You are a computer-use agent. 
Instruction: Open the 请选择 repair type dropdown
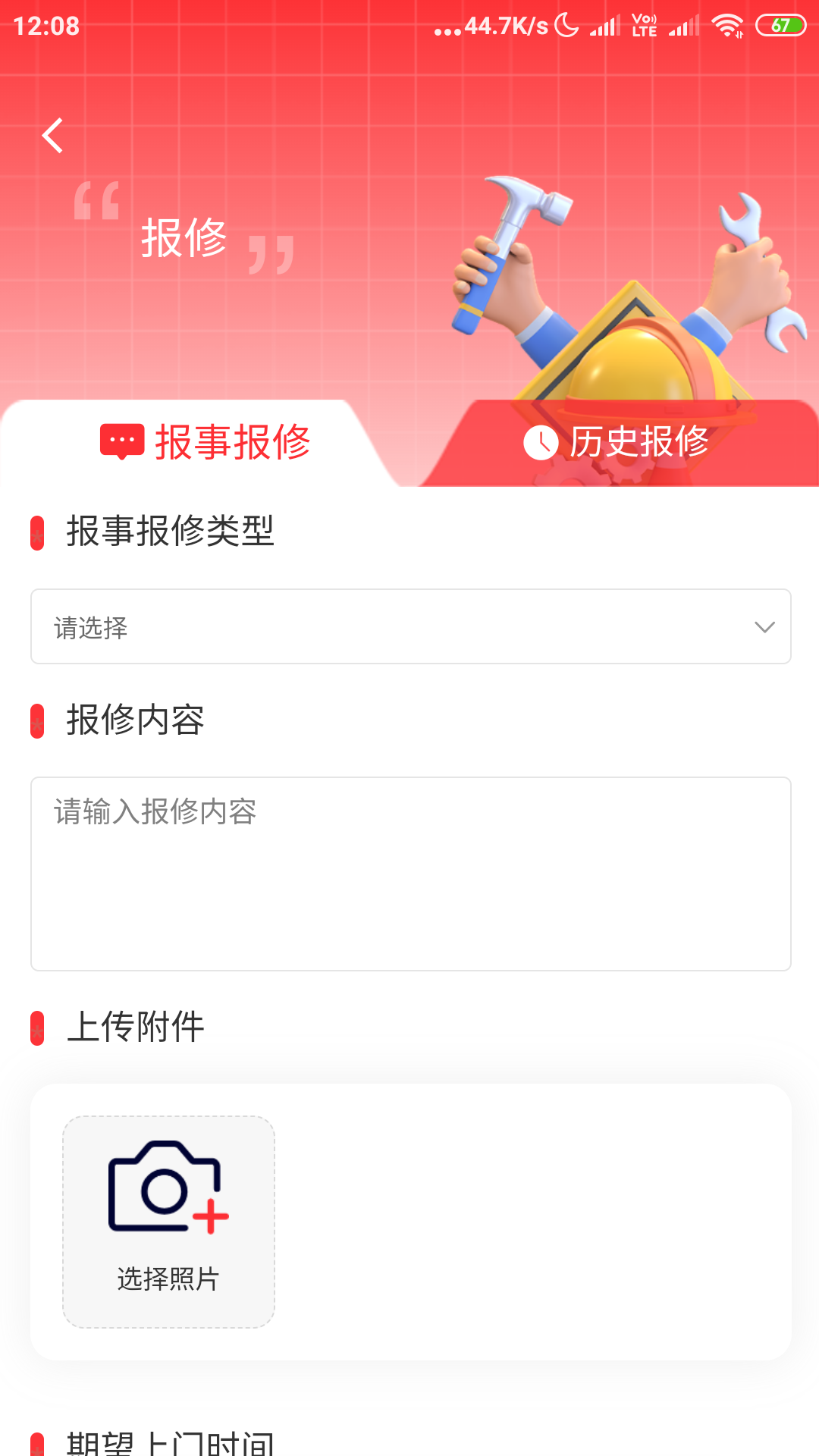[x=409, y=626]
